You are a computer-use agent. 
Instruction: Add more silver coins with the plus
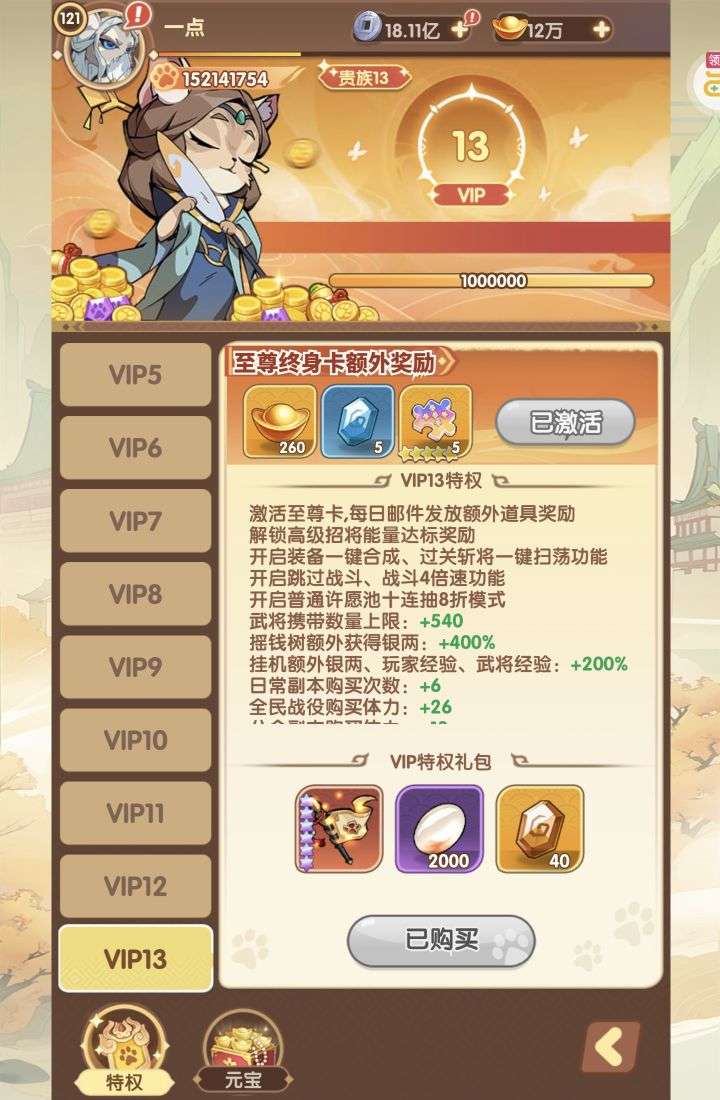(459, 29)
